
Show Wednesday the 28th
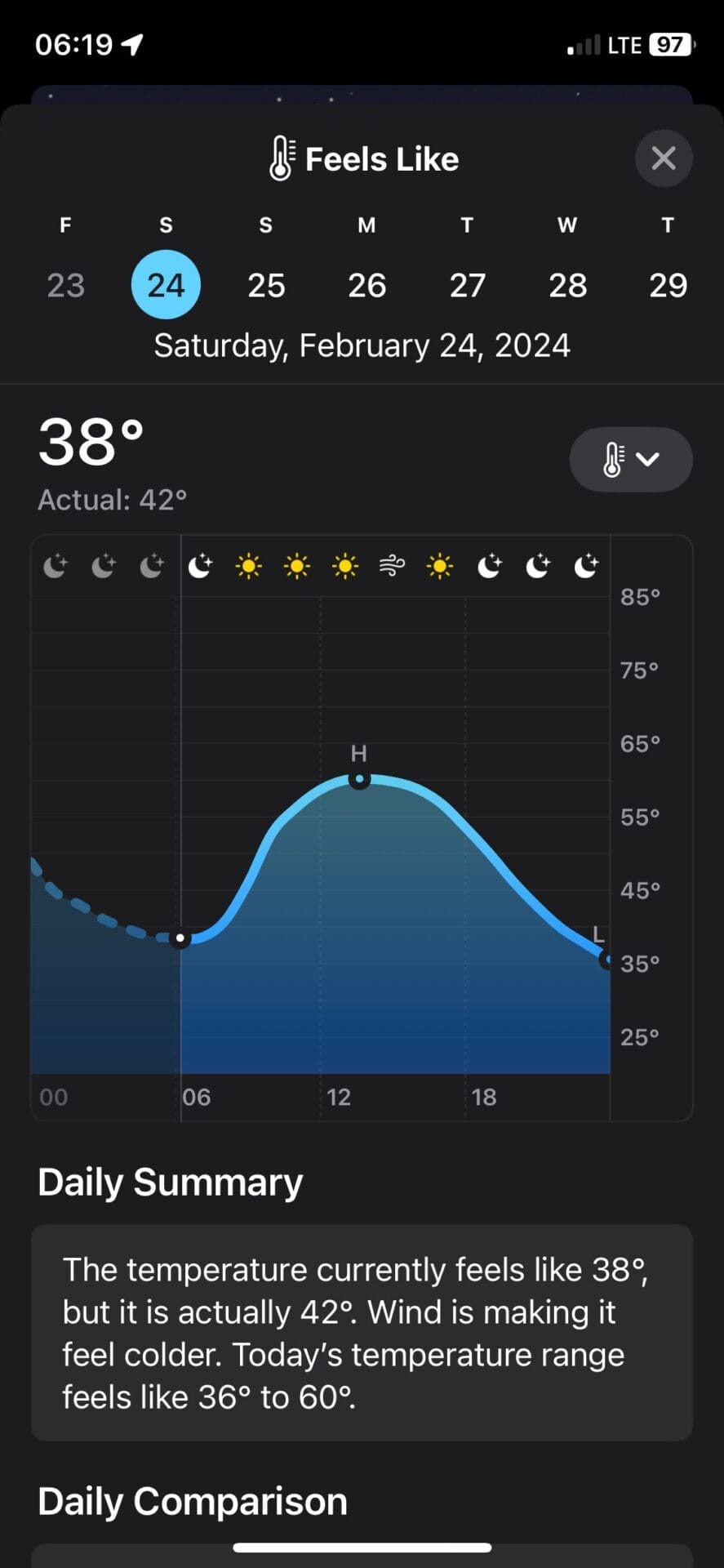click(567, 285)
